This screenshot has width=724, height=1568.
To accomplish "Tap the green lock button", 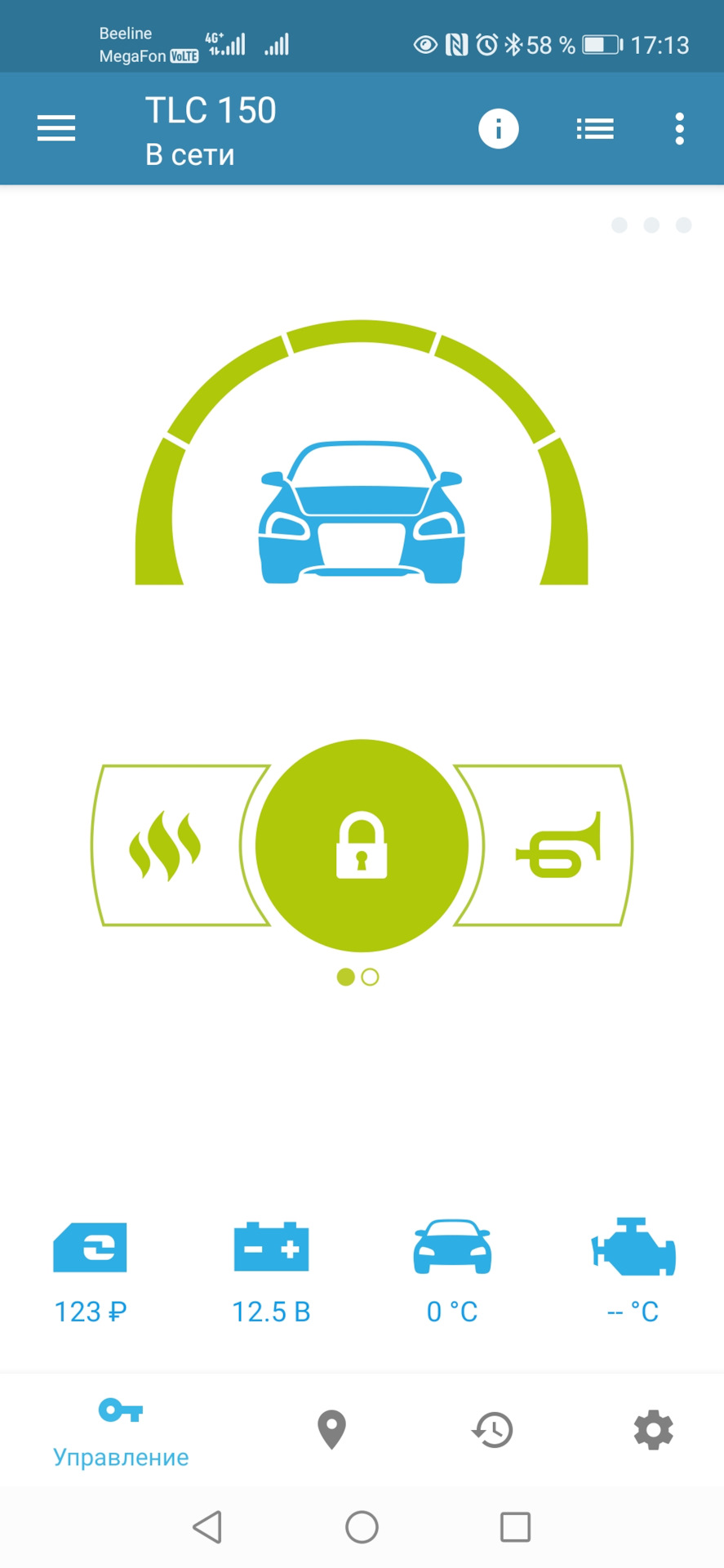I will pos(362,845).
